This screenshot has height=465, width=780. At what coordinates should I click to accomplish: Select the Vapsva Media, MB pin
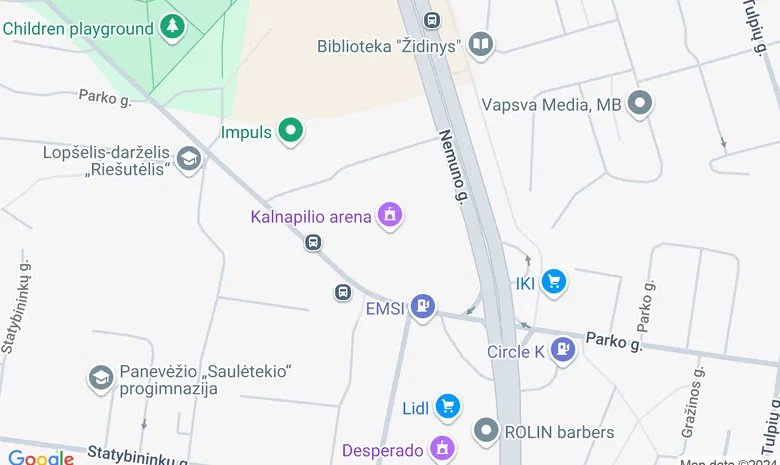click(x=640, y=103)
